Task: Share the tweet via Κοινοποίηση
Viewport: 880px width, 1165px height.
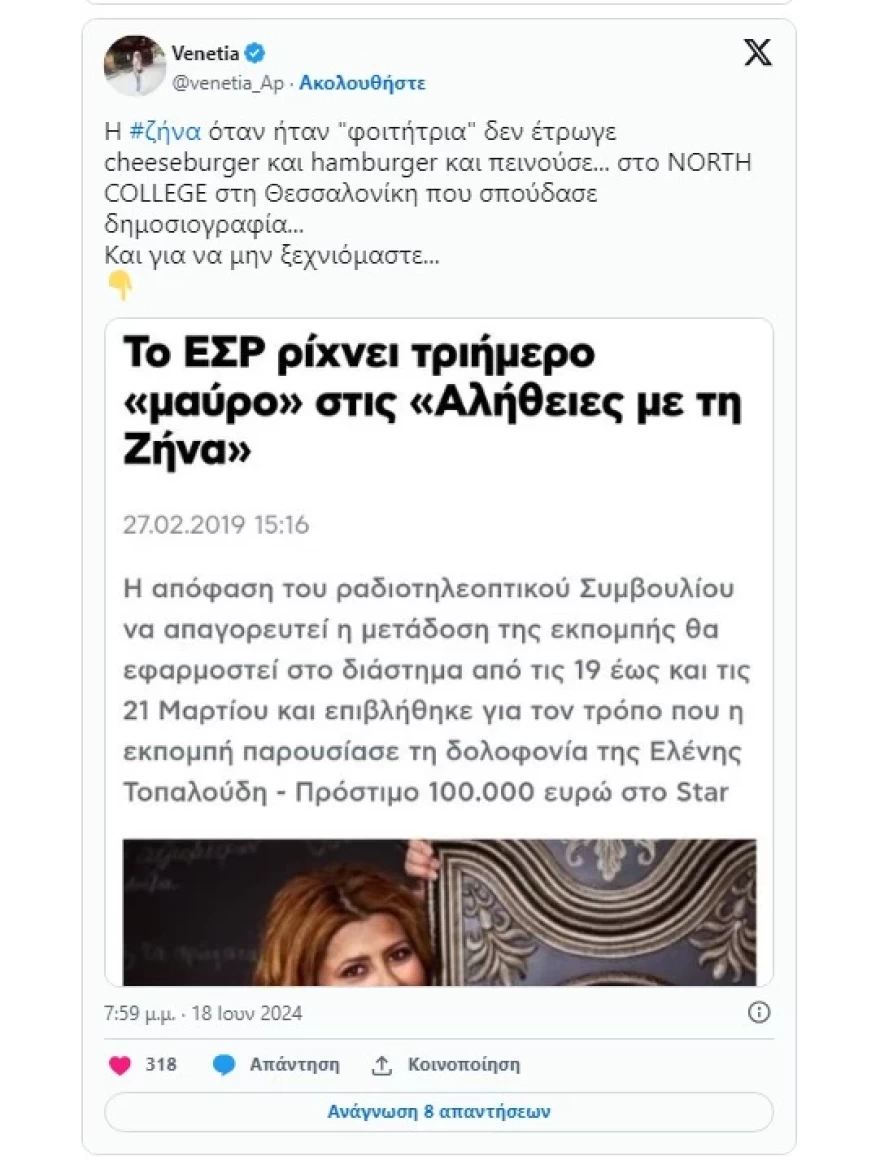Action: pyautogui.click(x=446, y=1065)
